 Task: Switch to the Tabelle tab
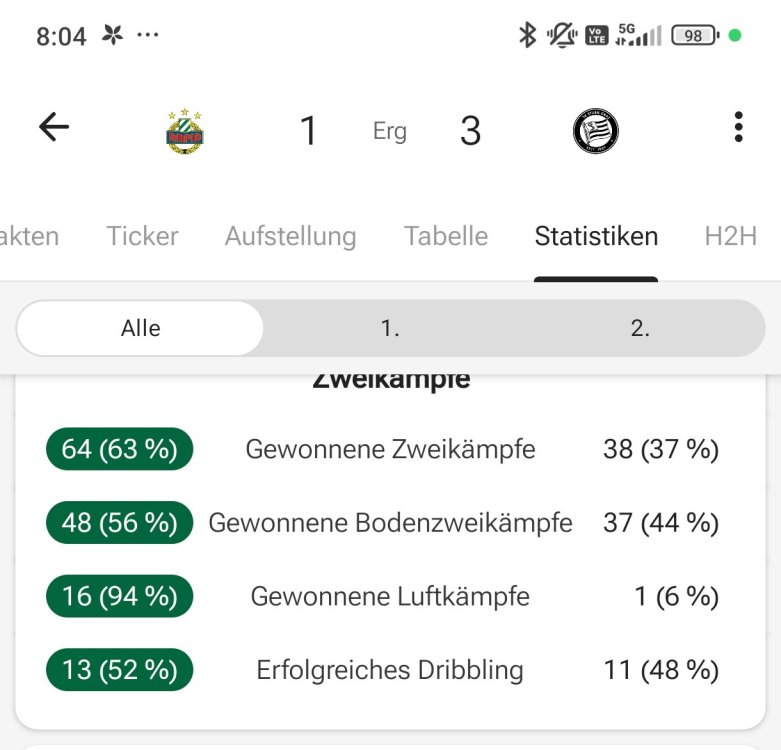[x=446, y=236]
